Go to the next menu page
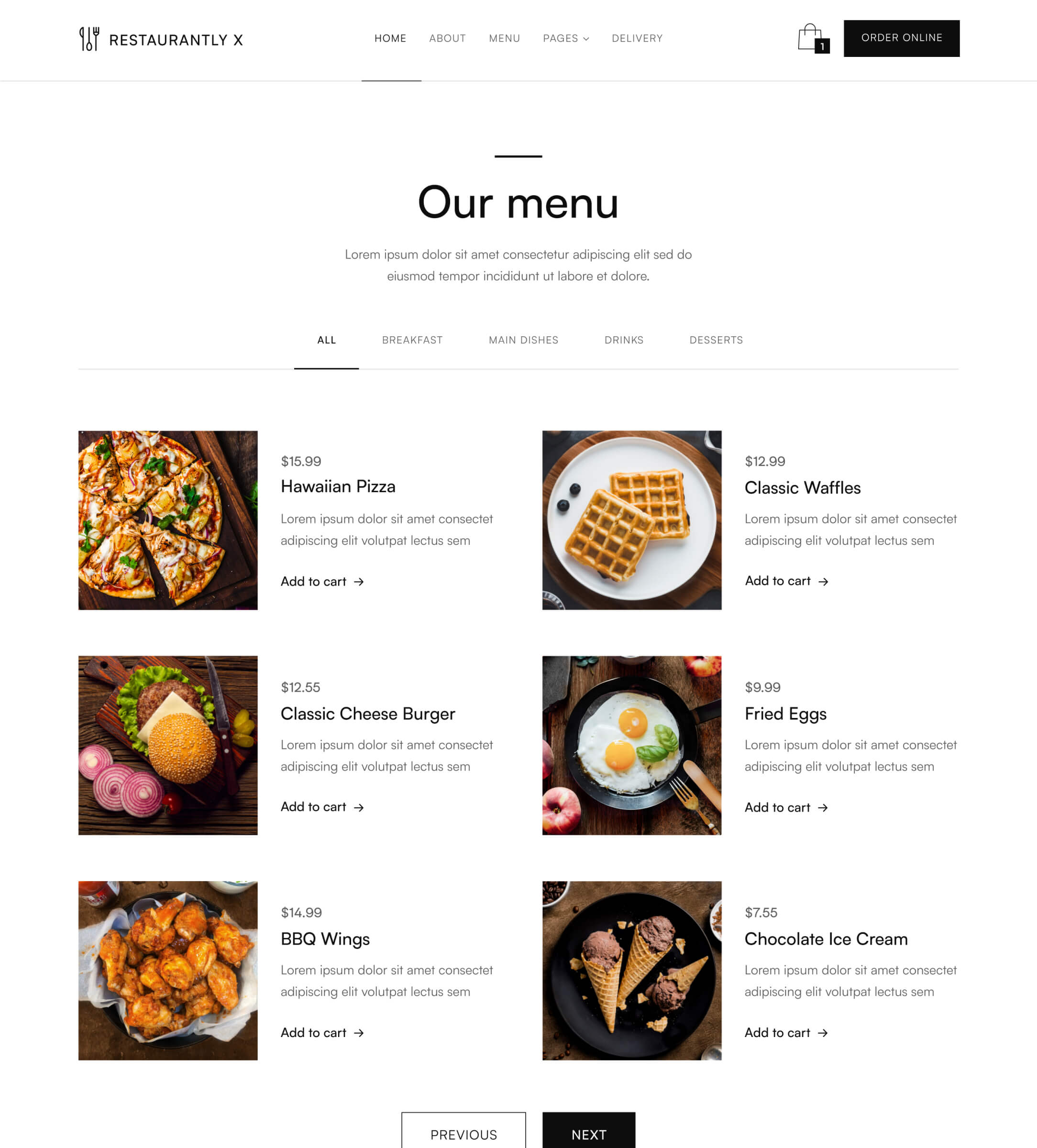The image size is (1037, 1148). 588,1134
